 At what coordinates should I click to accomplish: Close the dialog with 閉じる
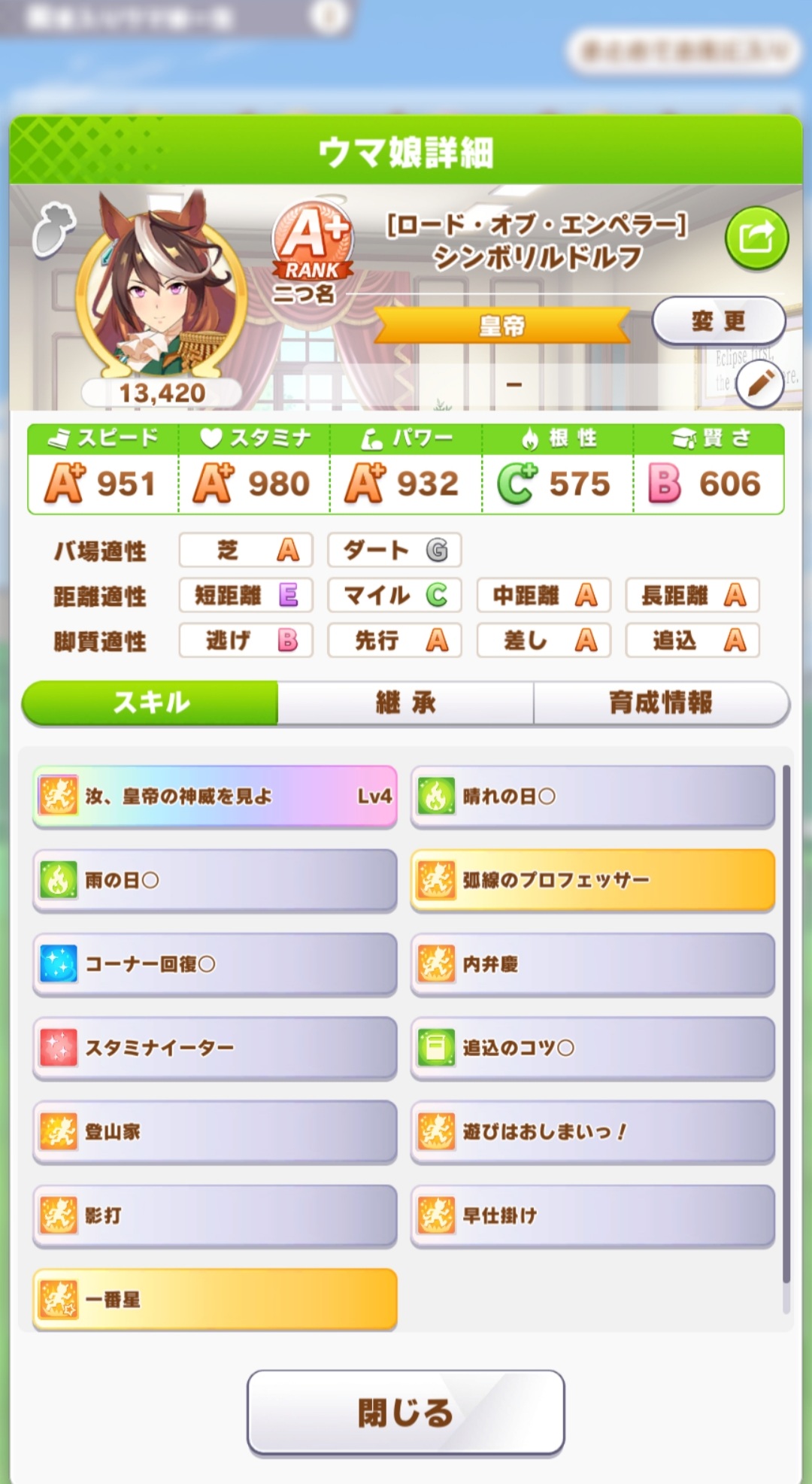[x=405, y=1413]
